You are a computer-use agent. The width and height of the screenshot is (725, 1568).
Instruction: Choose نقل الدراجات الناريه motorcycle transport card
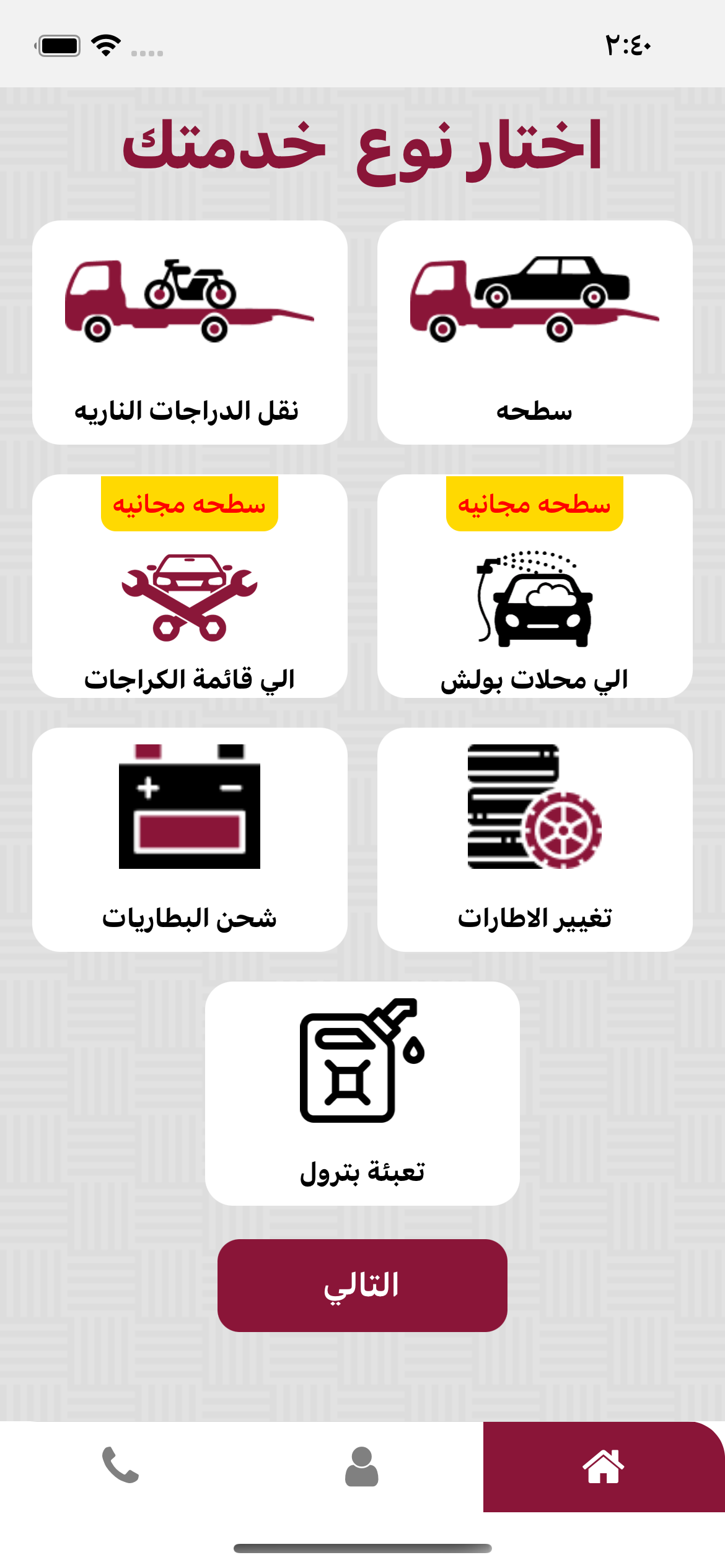[x=190, y=333]
